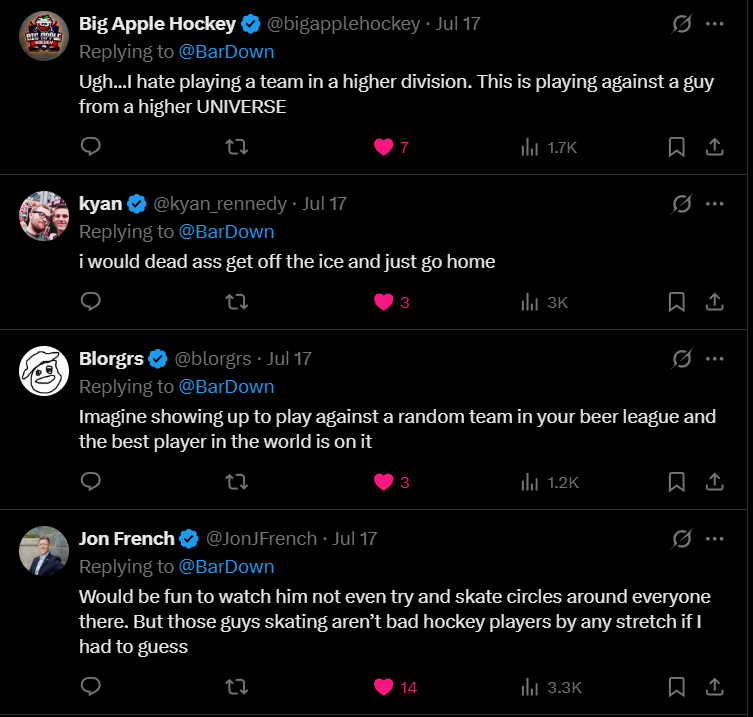Viewport: 753px width, 717px height.
Task: Open overflow menu on Big Apple Hockey's tweet
Action: (x=714, y=24)
